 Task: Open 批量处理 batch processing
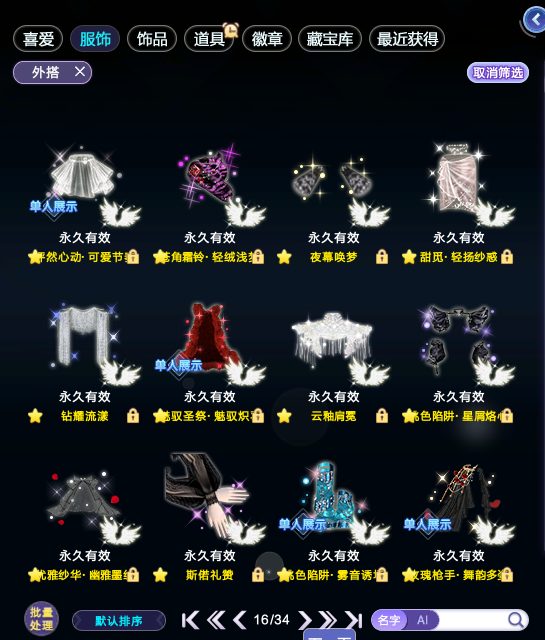click(x=41, y=619)
